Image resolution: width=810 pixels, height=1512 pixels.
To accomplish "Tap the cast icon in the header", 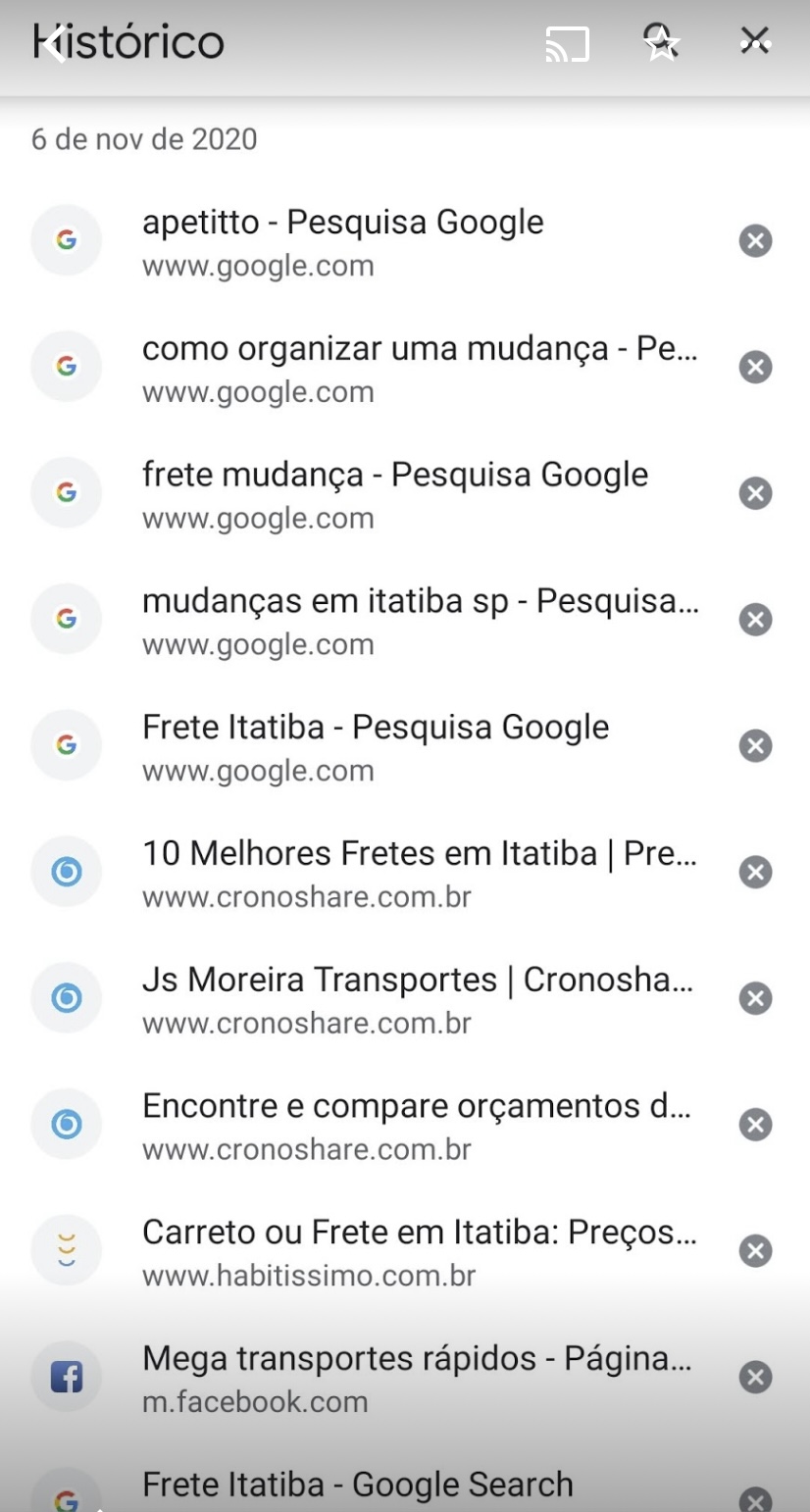I will point(567,43).
